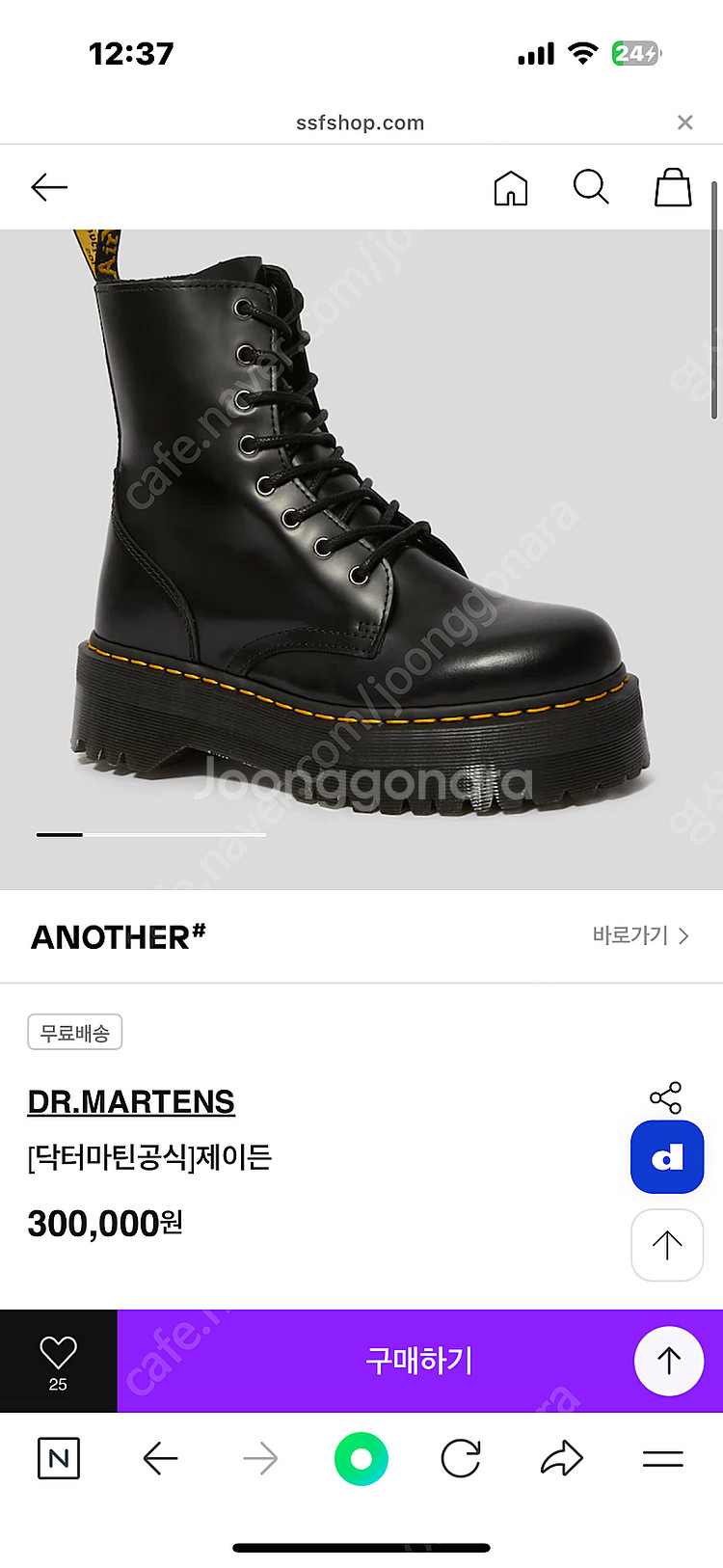723x1568 pixels.
Task: Reload the page
Action: 461,1458
